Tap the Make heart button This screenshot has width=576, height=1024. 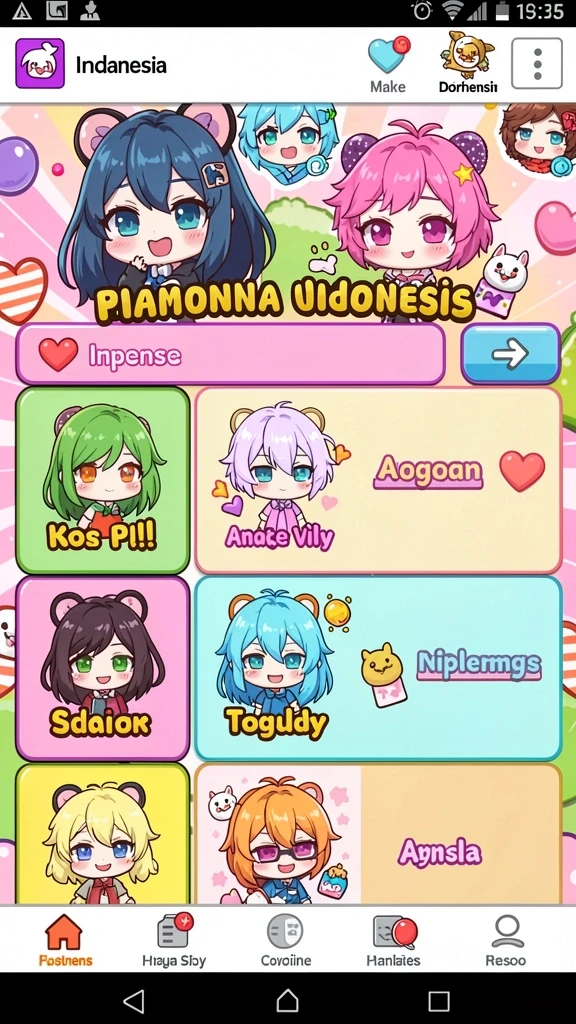point(388,65)
